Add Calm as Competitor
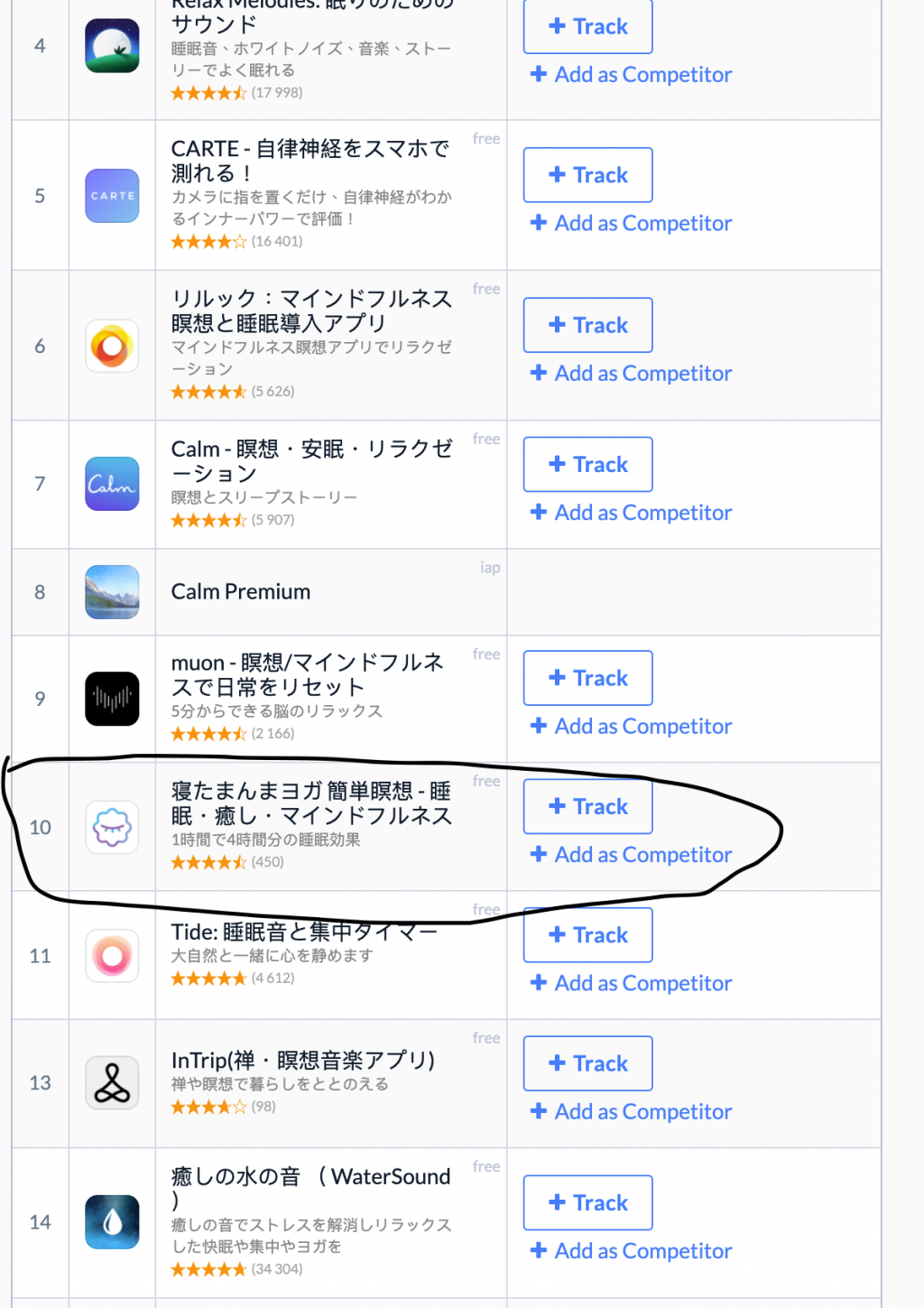Screen dimensions: 924x1308 click(631, 513)
